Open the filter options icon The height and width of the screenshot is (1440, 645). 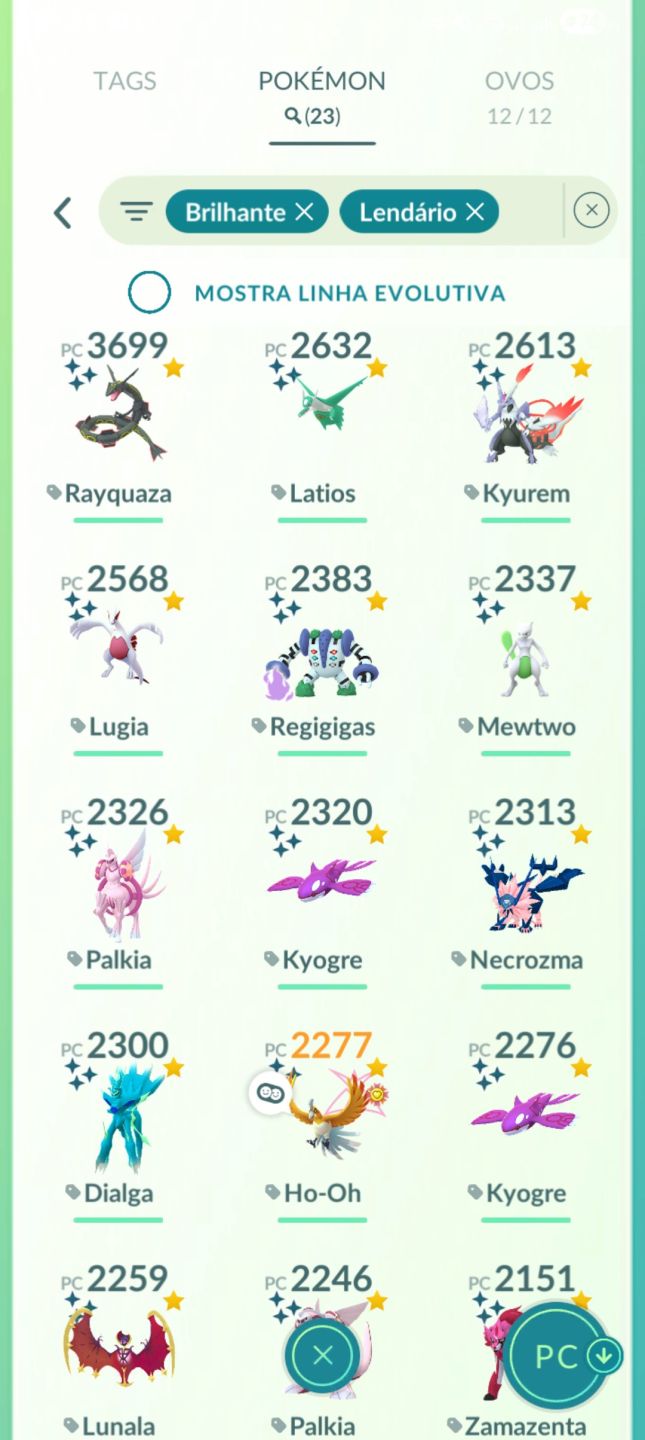(x=137, y=212)
